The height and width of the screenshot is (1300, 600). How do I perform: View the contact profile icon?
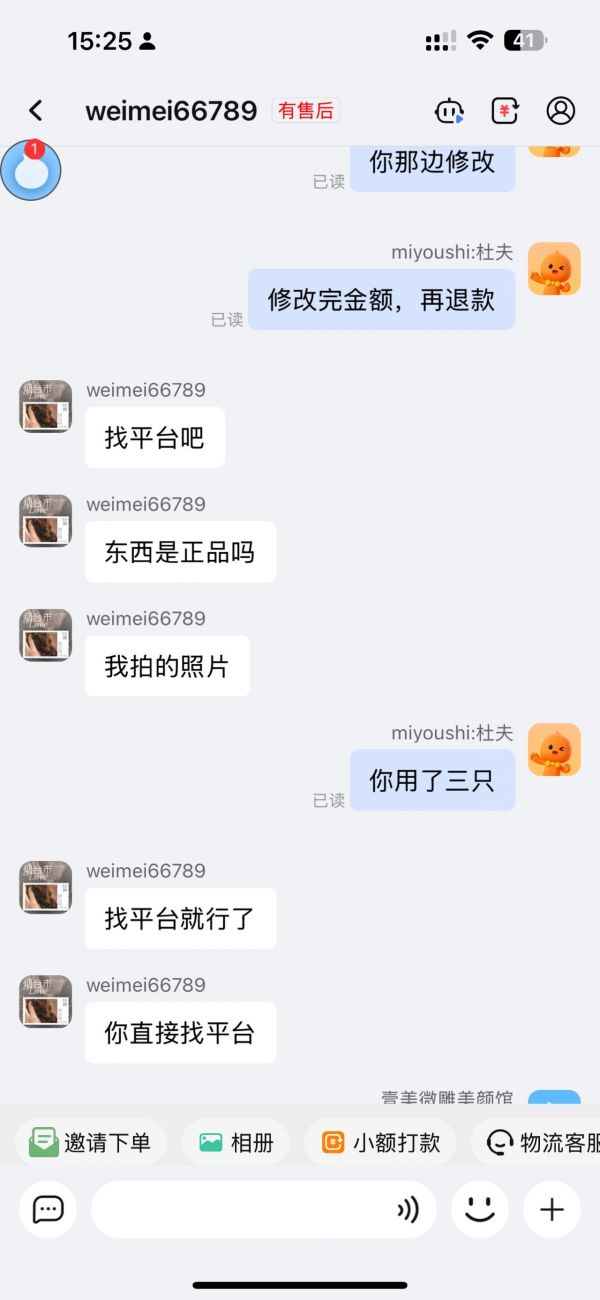(x=561, y=110)
